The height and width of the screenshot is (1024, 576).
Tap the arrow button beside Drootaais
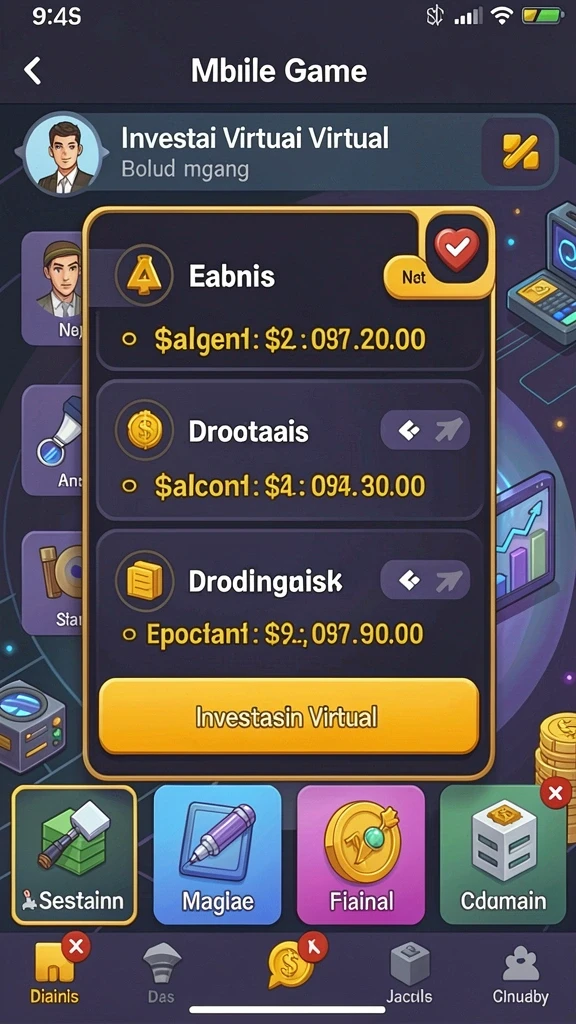click(425, 430)
